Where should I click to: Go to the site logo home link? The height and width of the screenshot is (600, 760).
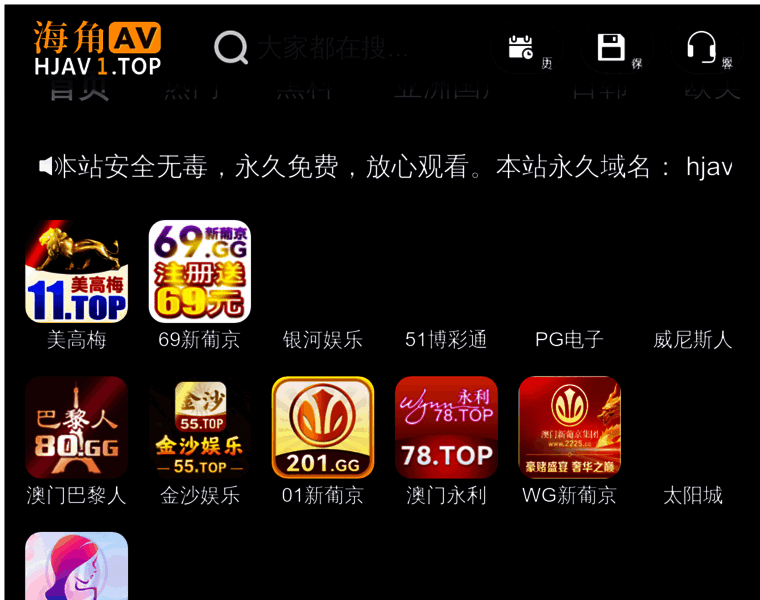pyautogui.click(x=97, y=48)
